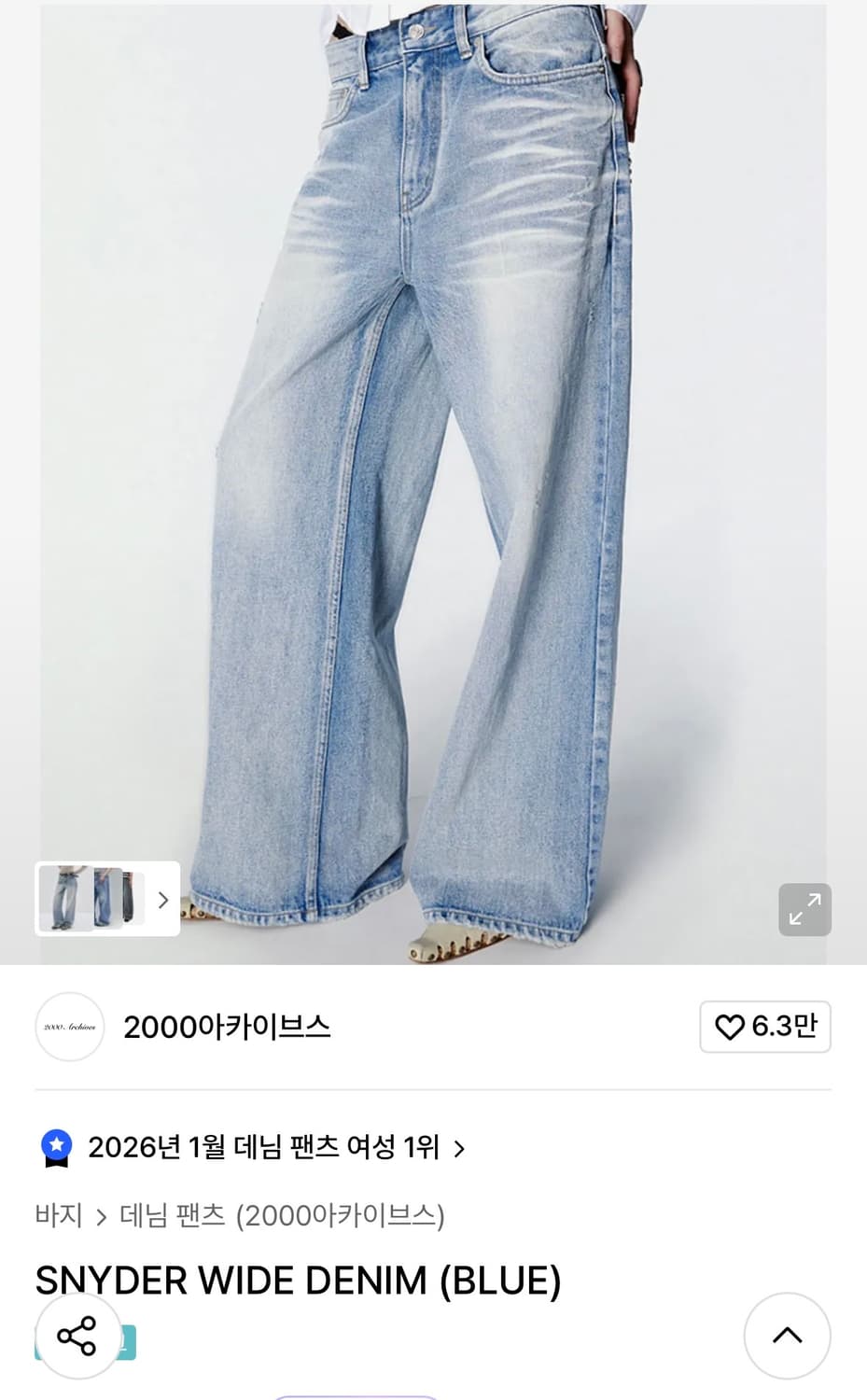Viewport: 867px width, 1400px height.
Task: Tap the title SNYDER WIDE DENIM (BLUE)
Action: click(299, 1281)
